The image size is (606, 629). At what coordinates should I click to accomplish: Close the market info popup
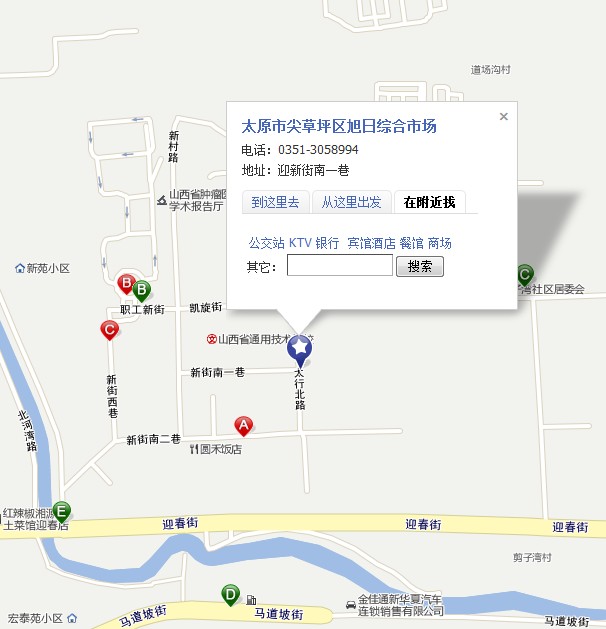504,117
